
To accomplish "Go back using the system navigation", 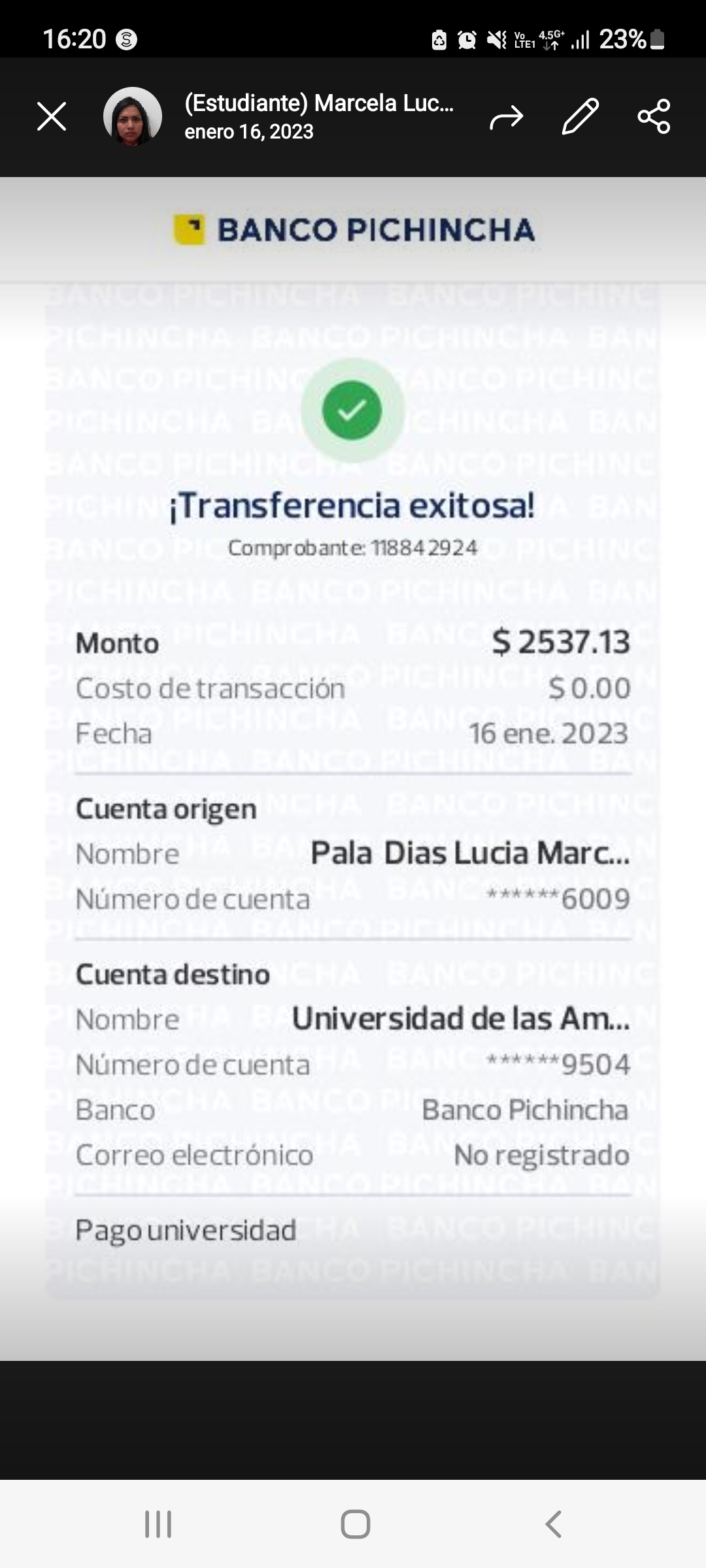I will [x=553, y=1524].
